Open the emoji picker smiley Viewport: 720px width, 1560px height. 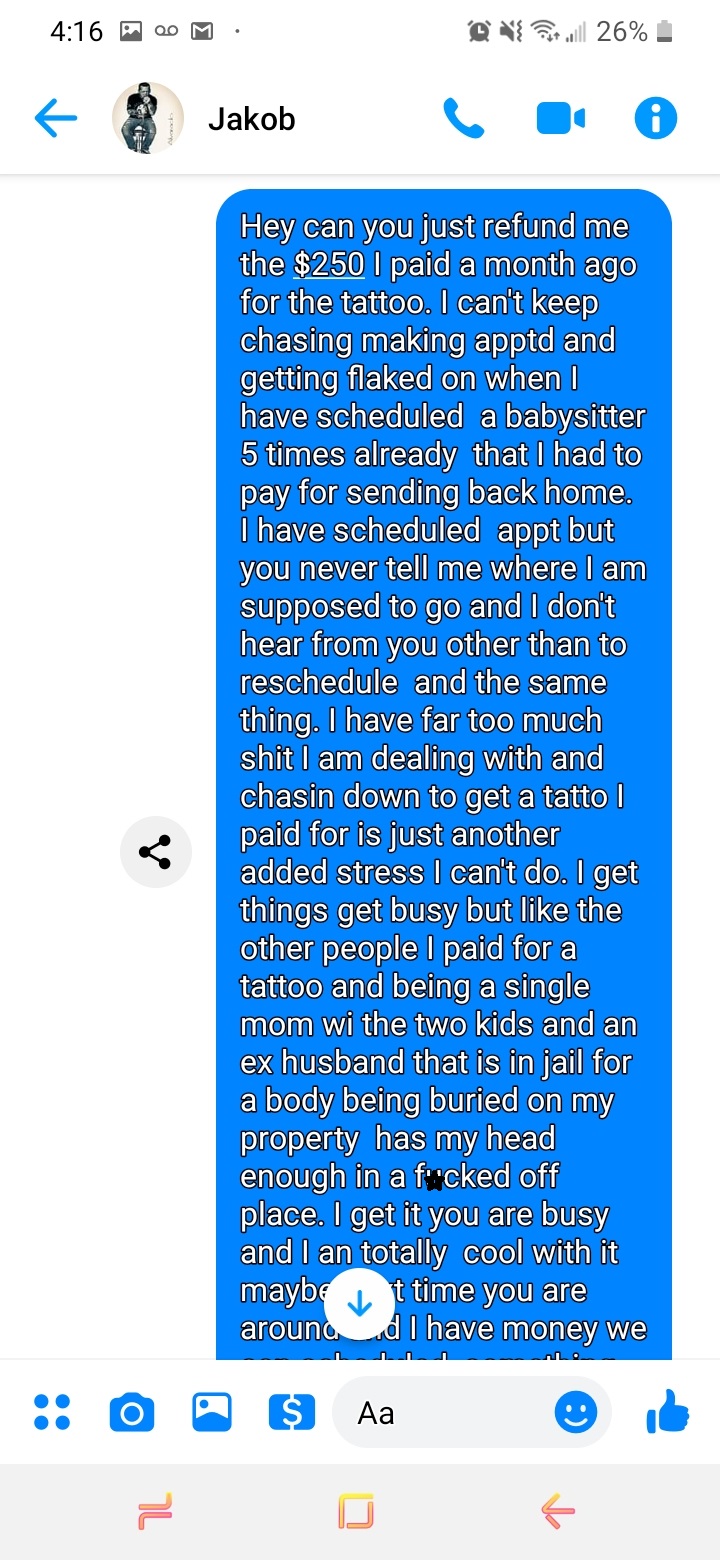pos(575,1413)
